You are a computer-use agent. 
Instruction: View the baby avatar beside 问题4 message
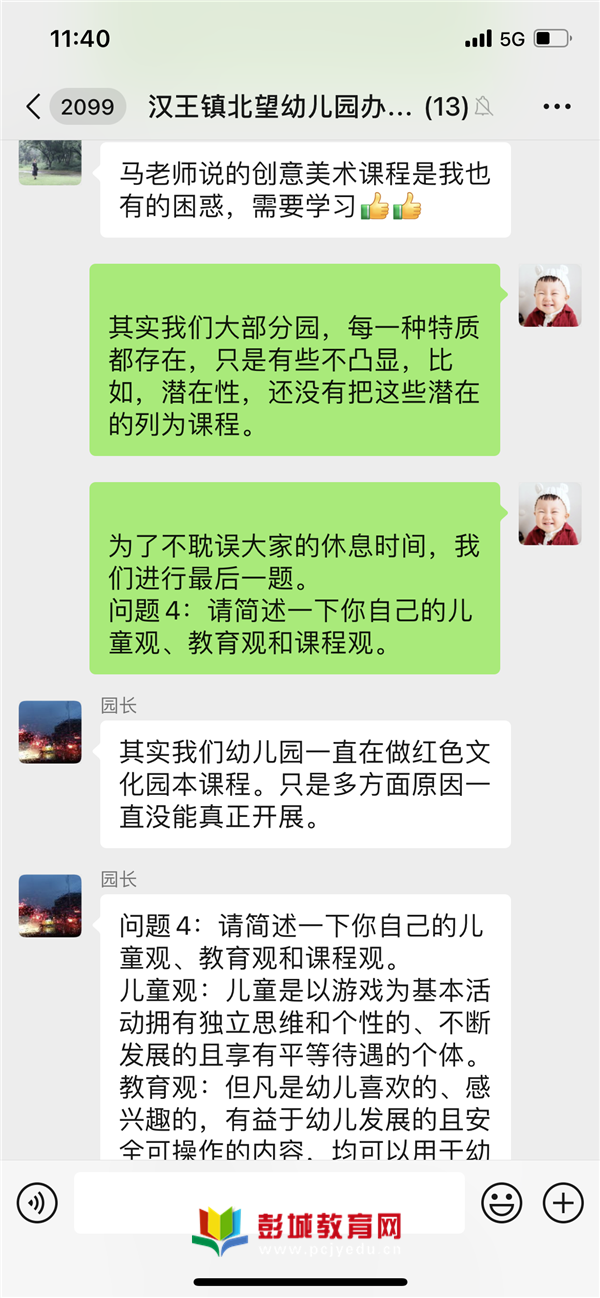pos(549,514)
